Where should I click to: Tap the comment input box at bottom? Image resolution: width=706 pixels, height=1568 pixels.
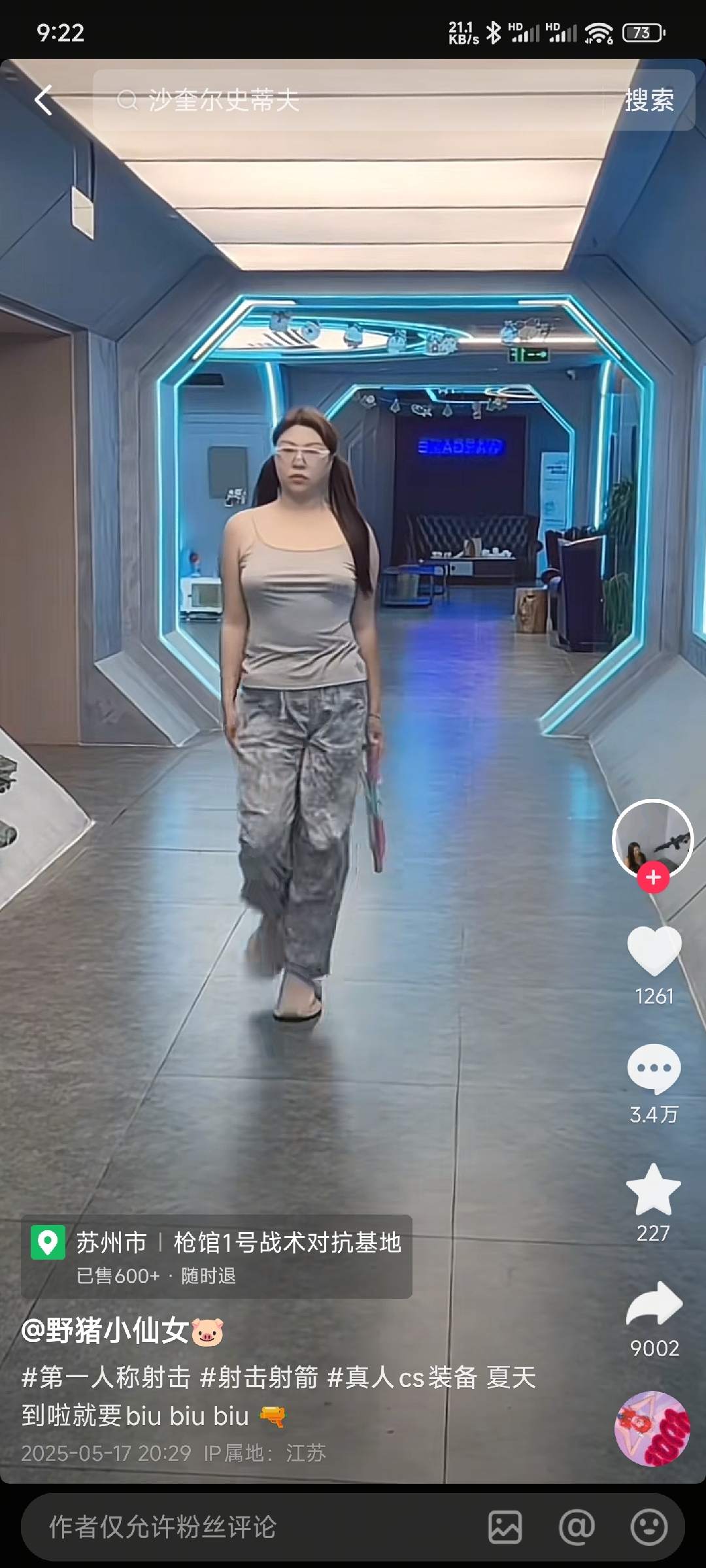[x=248, y=1527]
